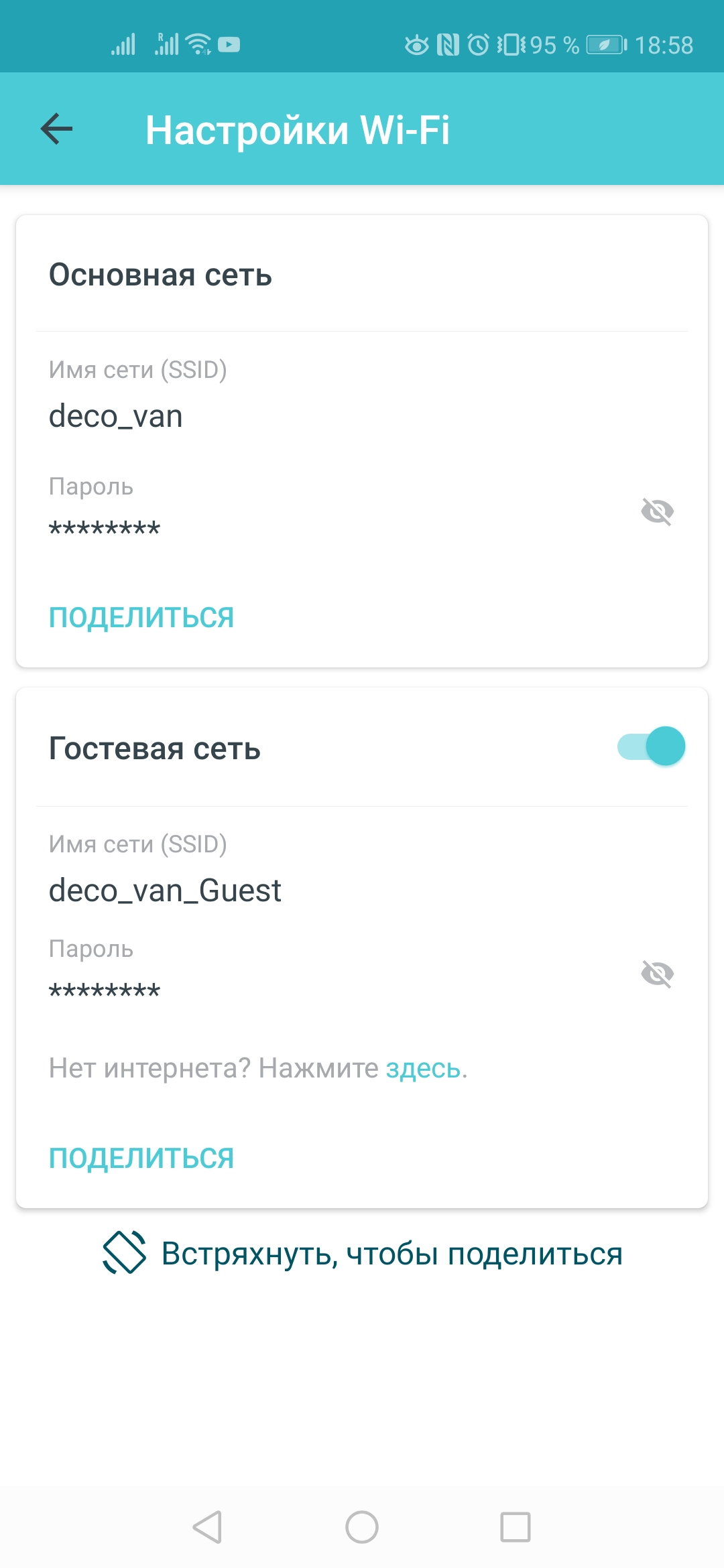
Task: Open the recent apps view
Action: pyautogui.click(x=515, y=1527)
